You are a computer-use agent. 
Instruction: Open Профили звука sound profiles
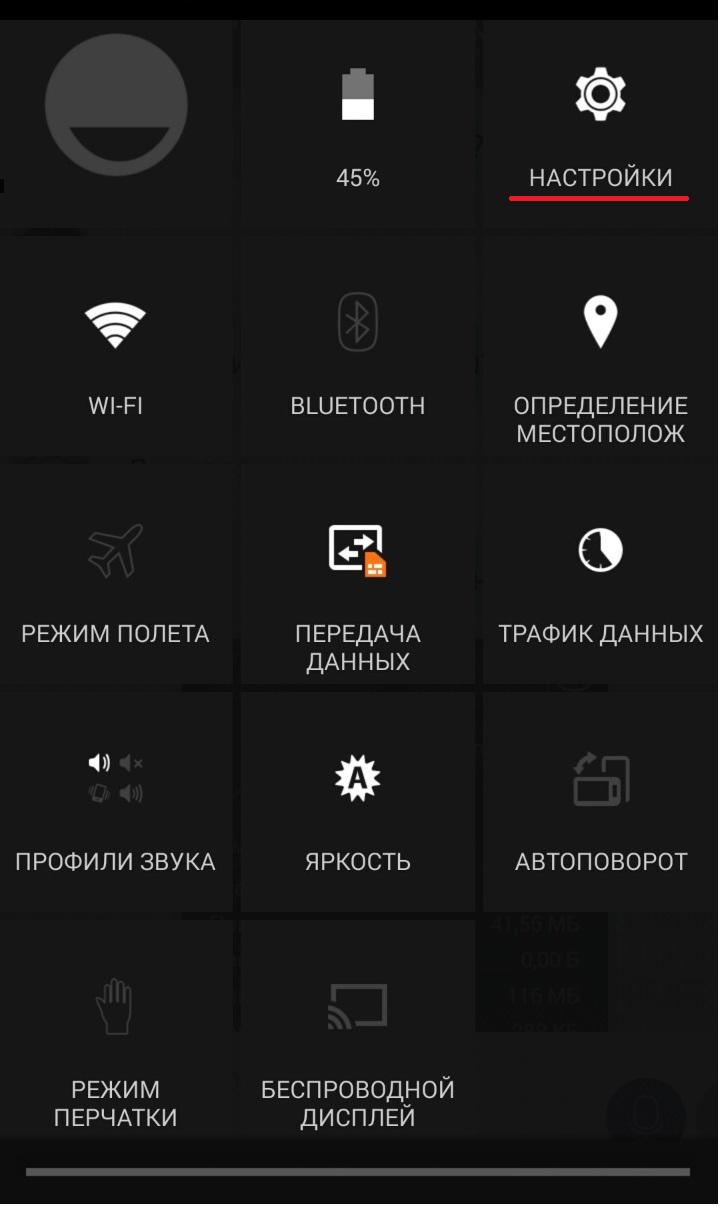(116, 805)
